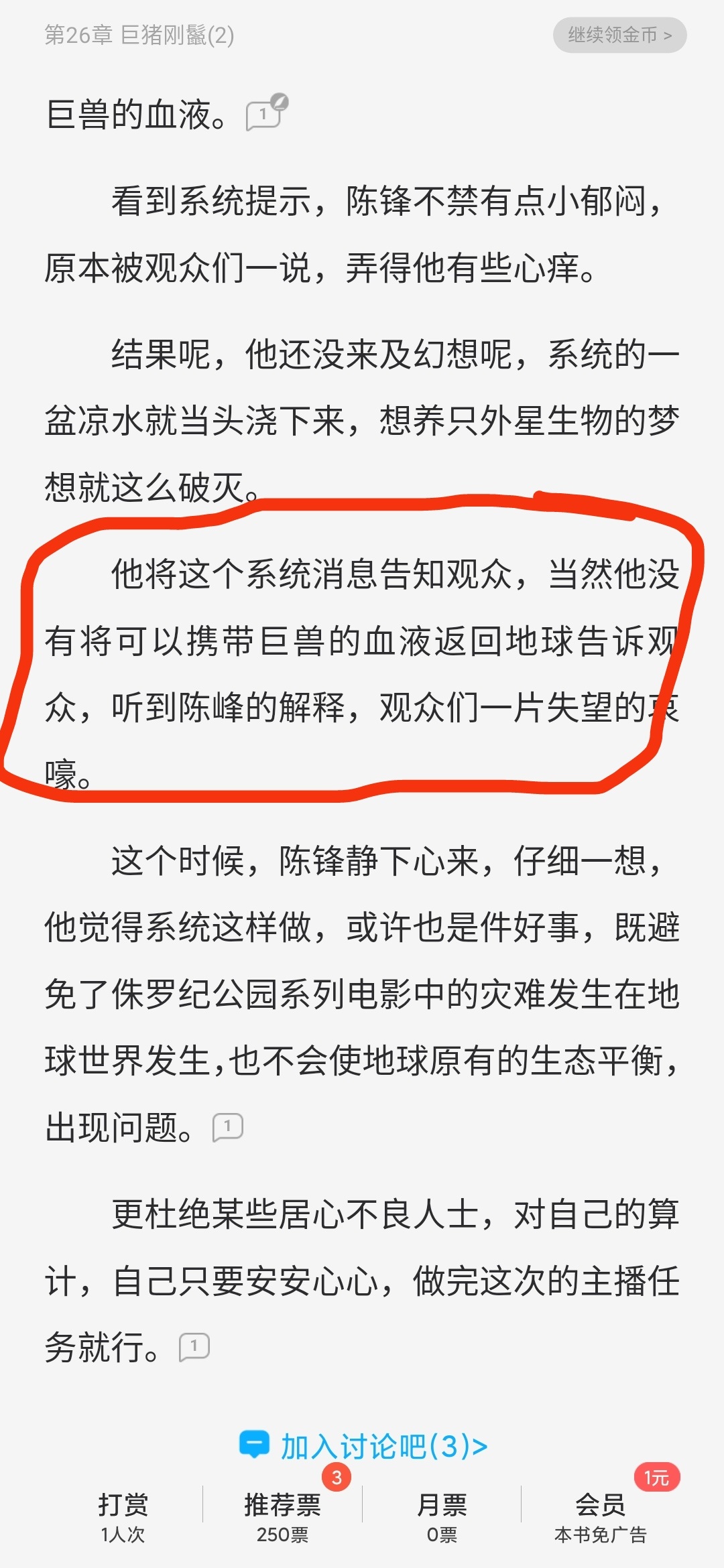Image resolution: width=724 pixels, height=1568 pixels.
Task: Cast a 推荐票 recommendation vote
Action: tap(282, 1518)
